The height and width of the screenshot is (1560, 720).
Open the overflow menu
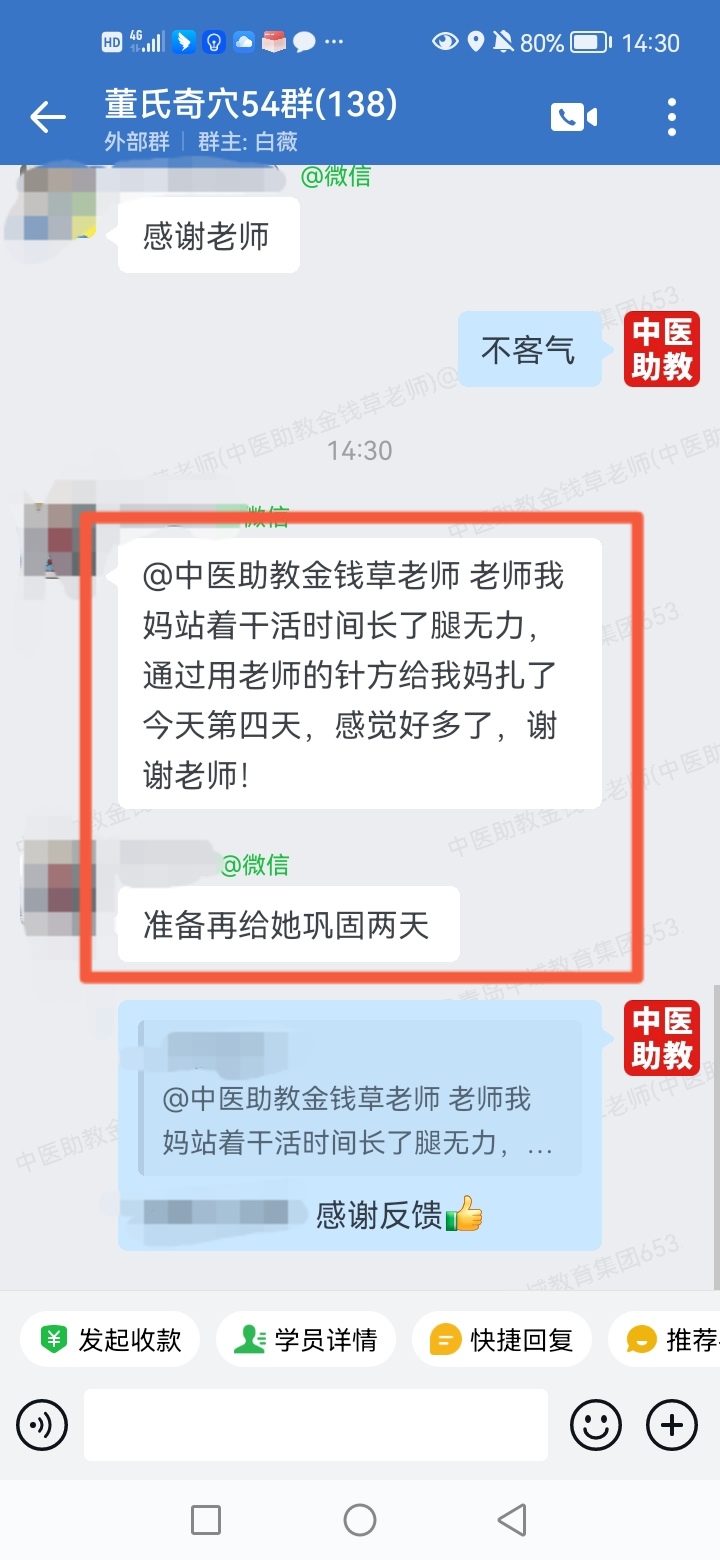(x=672, y=117)
